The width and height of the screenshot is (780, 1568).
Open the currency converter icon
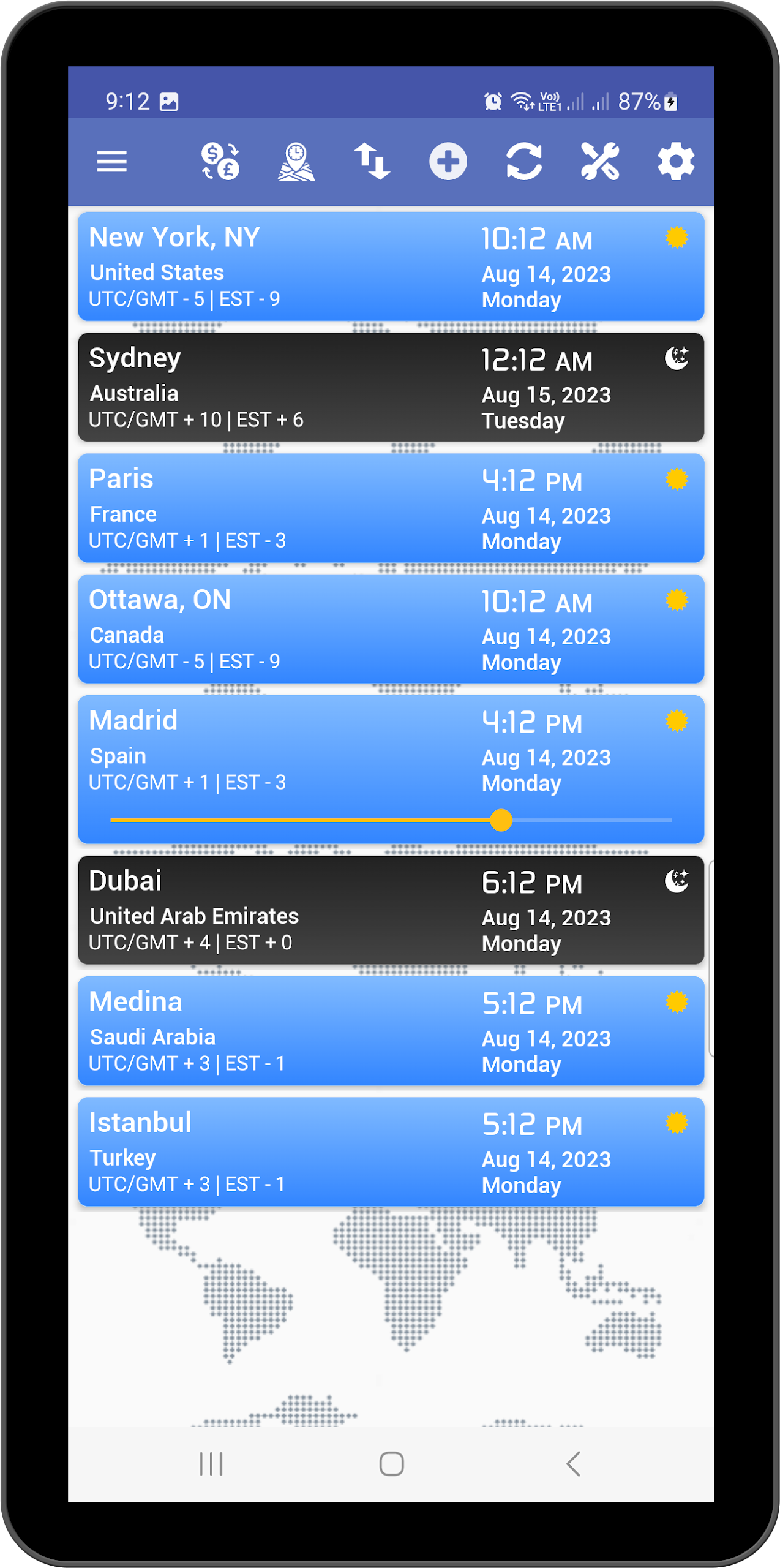point(220,162)
